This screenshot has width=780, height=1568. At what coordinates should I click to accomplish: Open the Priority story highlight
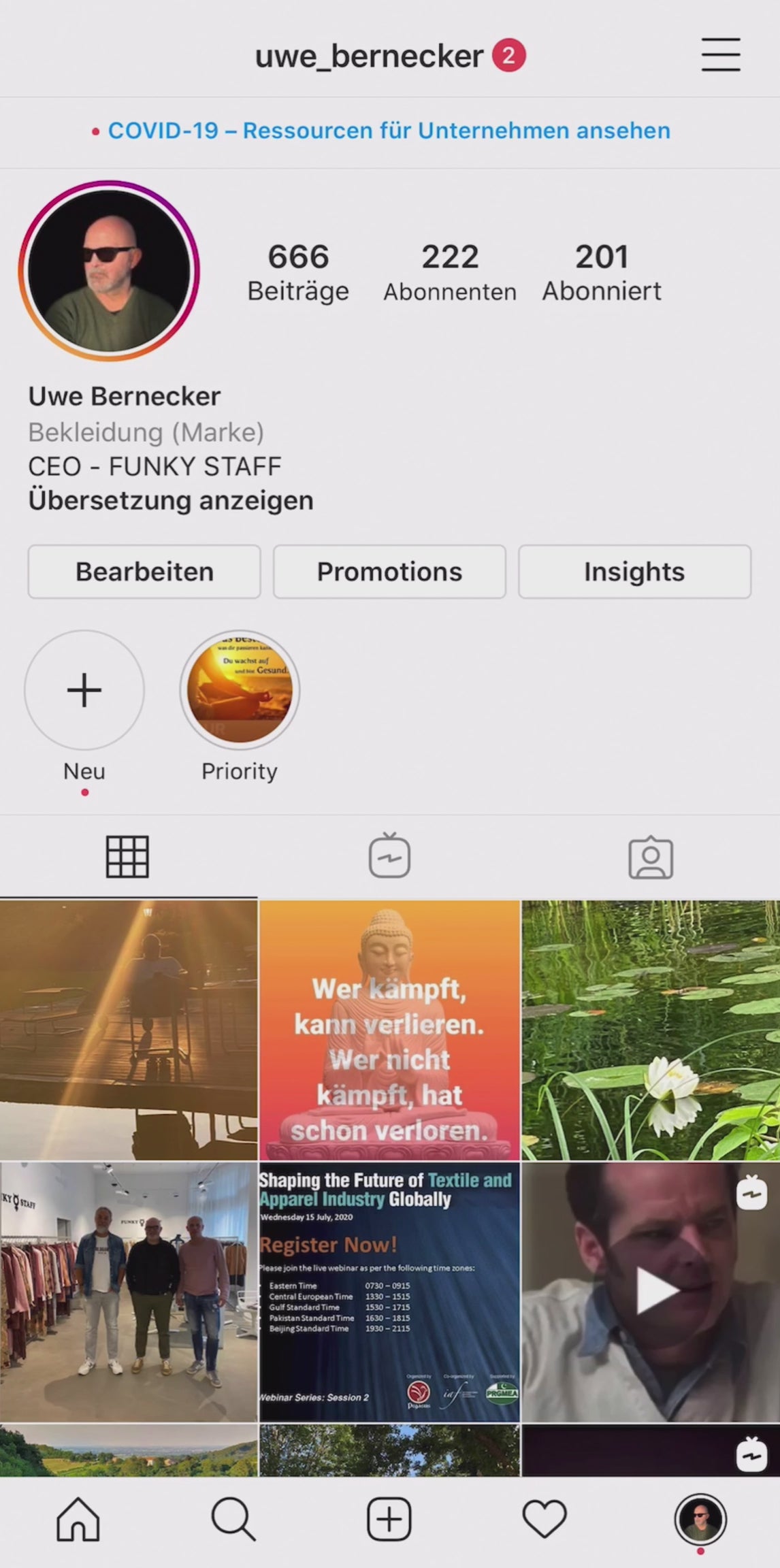240,690
